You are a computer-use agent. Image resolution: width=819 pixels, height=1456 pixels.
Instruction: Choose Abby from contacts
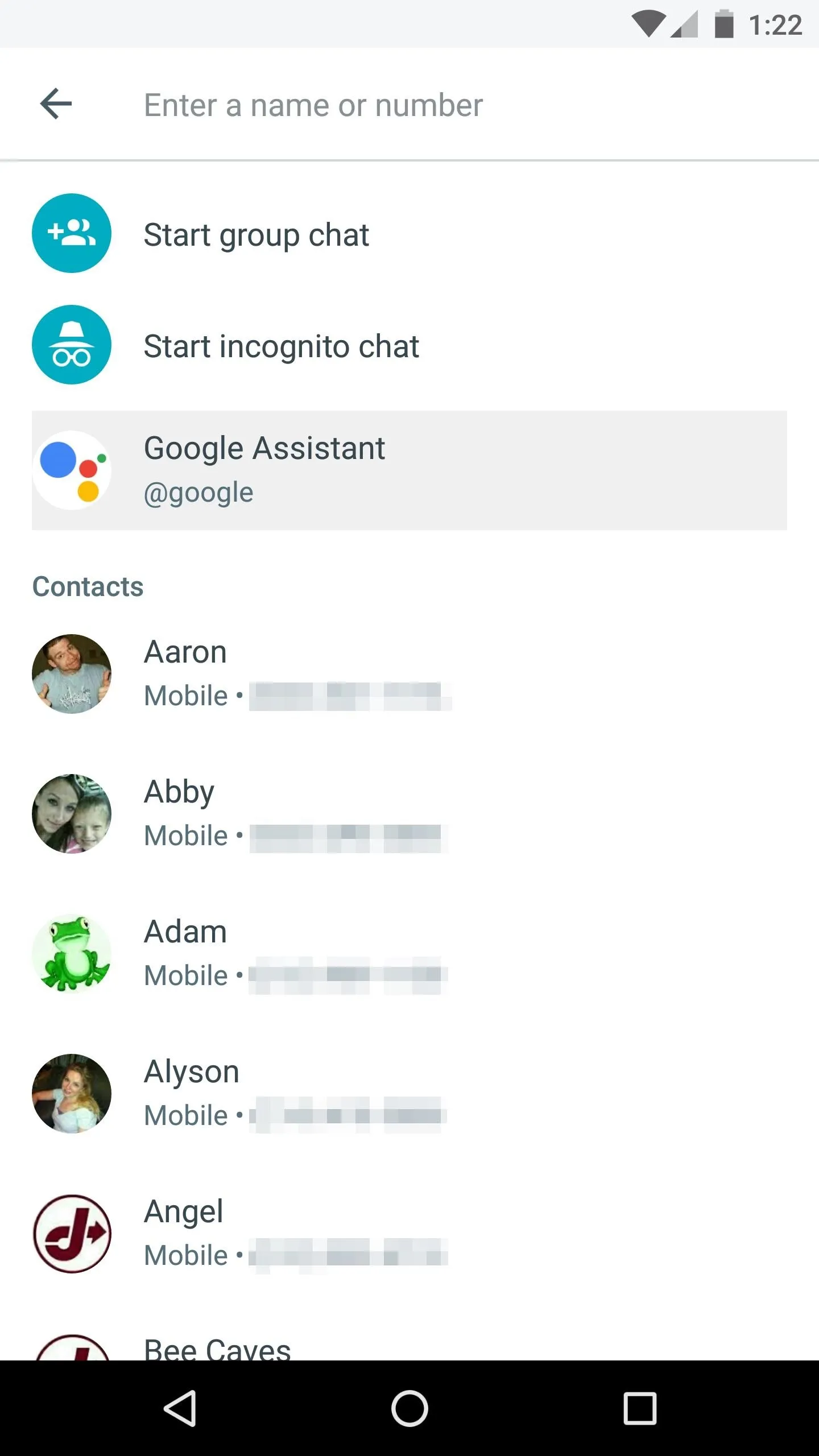[x=409, y=814]
